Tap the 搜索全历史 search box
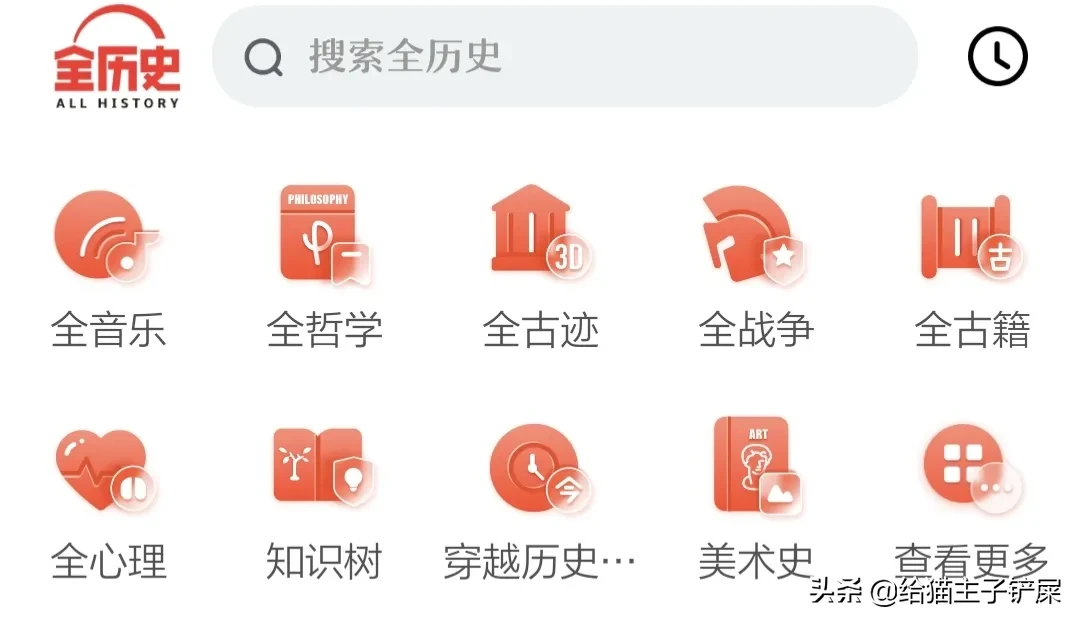Image resolution: width=1080 pixels, height=623 pixels. 564,57
